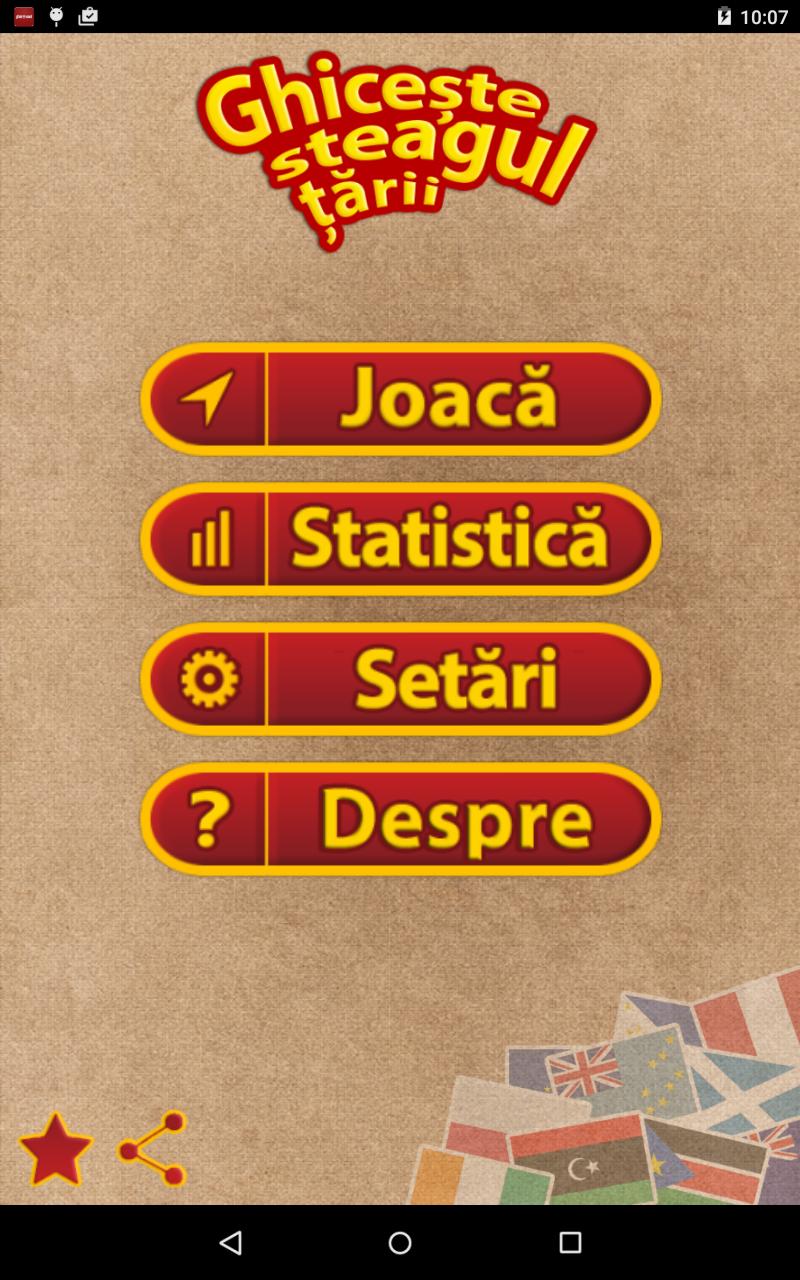Open Setări options screen

450,678
